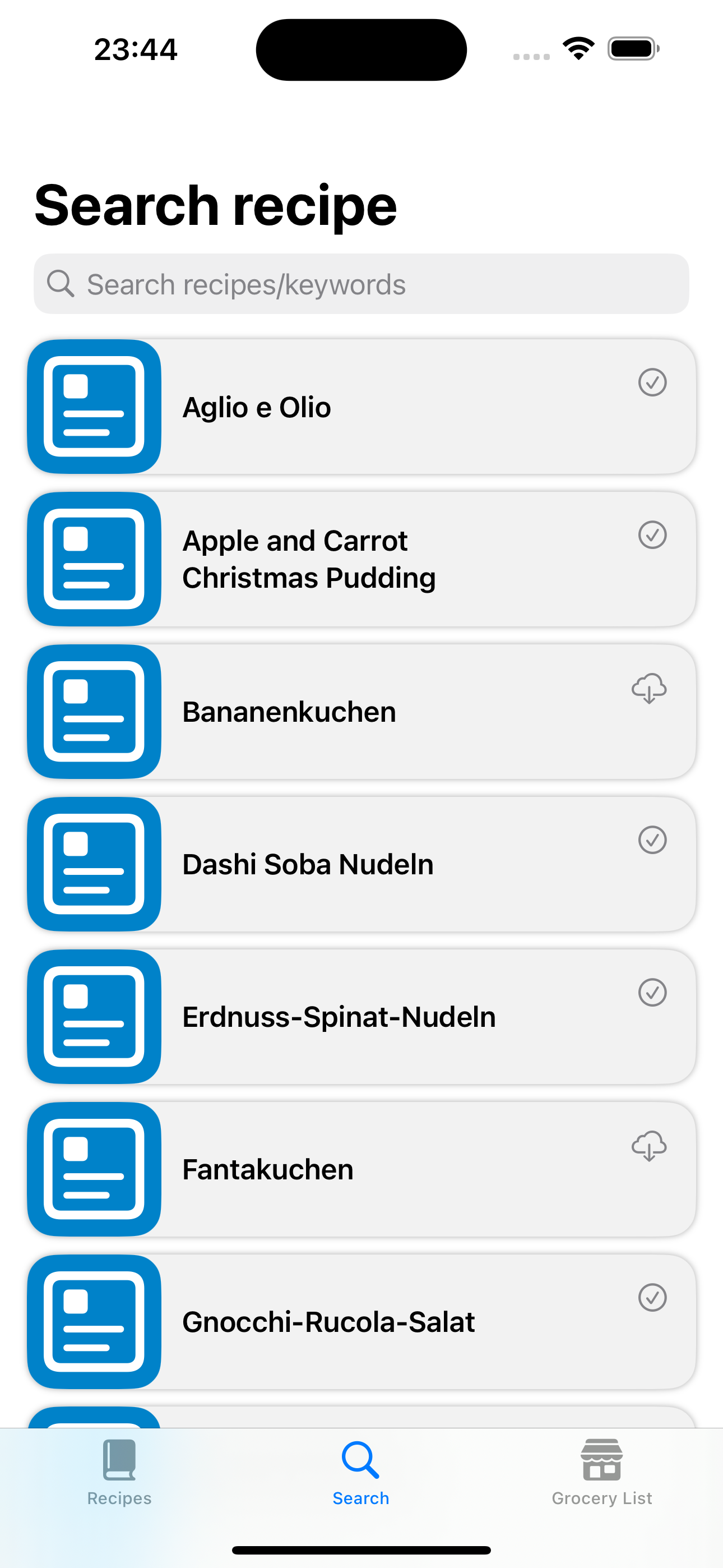
Task: Open the Aglio e Olio recipe icon
Action: (x=94, y=406)
